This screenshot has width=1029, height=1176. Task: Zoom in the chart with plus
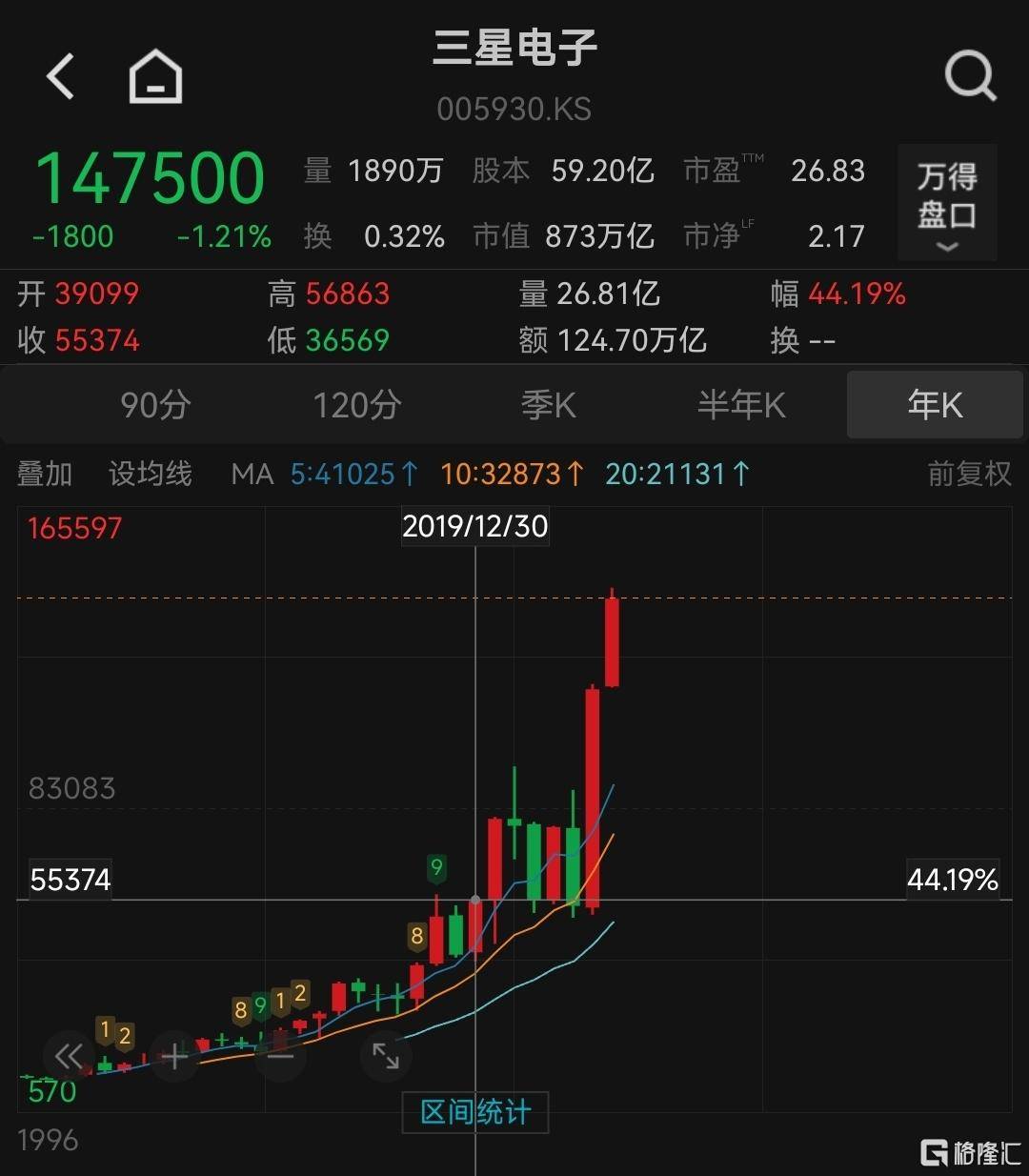click(174, 1056)
